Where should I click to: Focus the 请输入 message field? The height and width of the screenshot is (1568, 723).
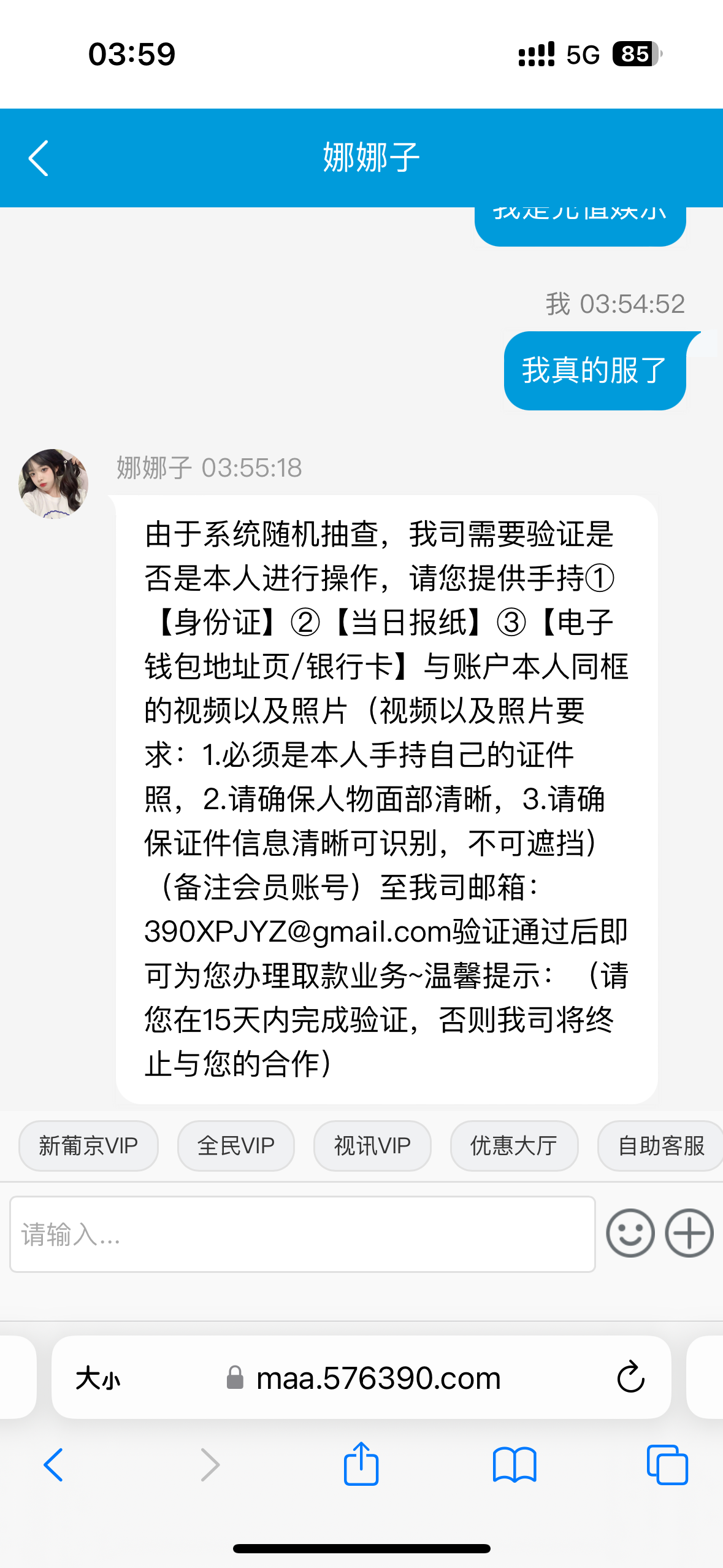point(302,1234)
